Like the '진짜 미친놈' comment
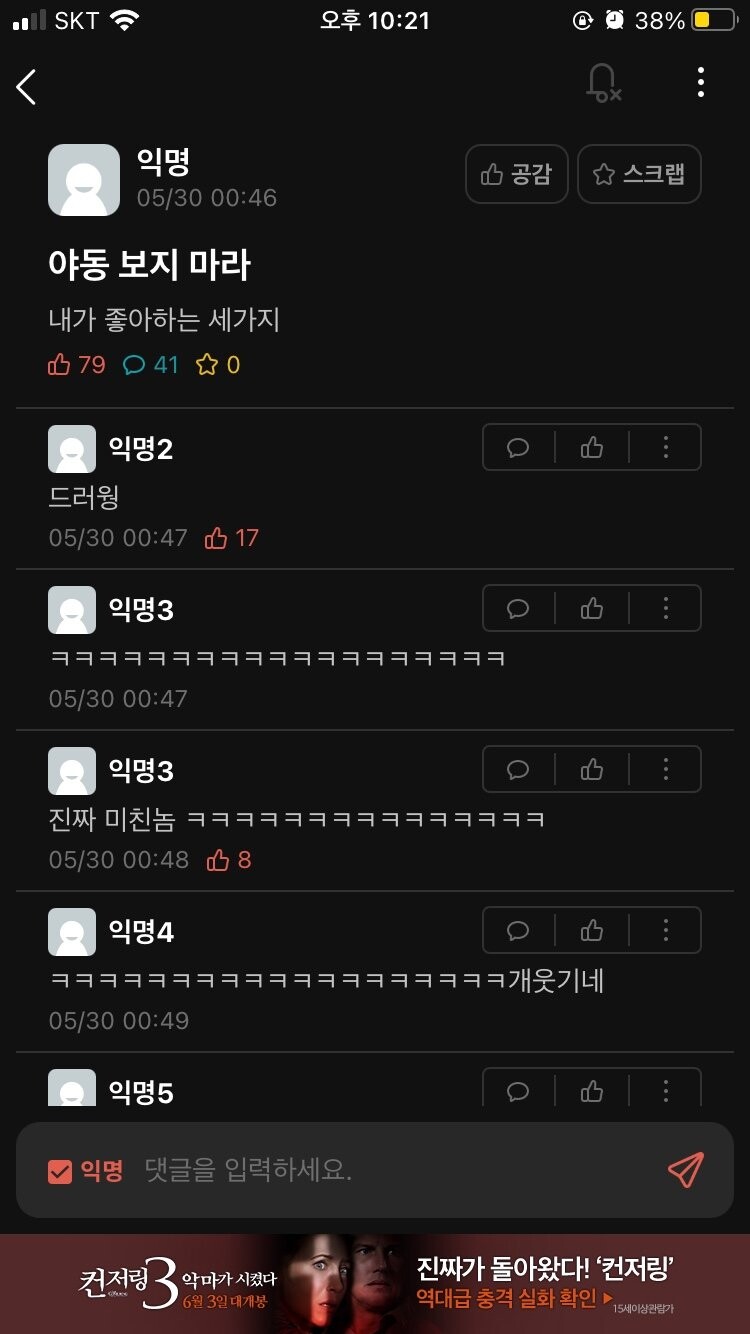The image size is (750, 1334). (x=592, y=769)
